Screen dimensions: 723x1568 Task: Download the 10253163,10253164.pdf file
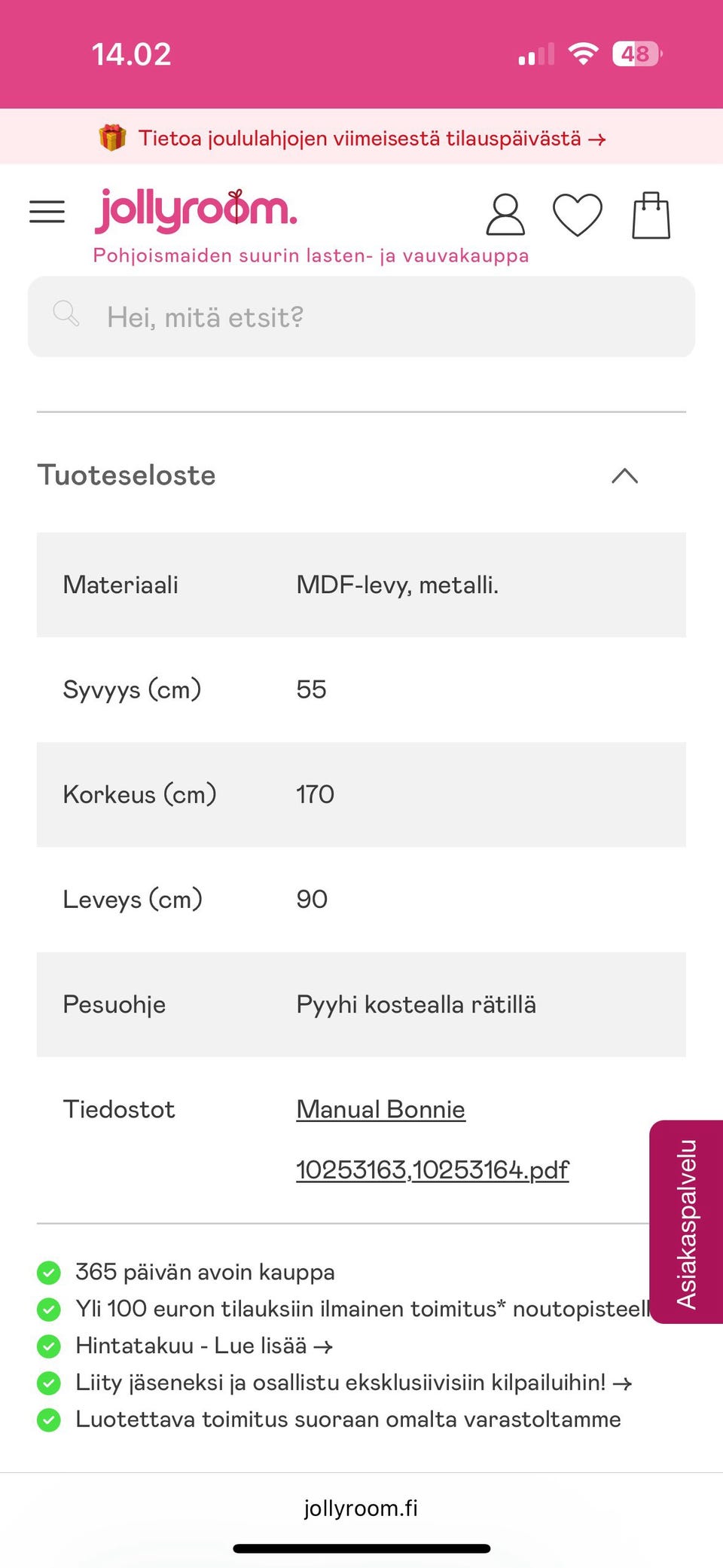coord(432,1169)
